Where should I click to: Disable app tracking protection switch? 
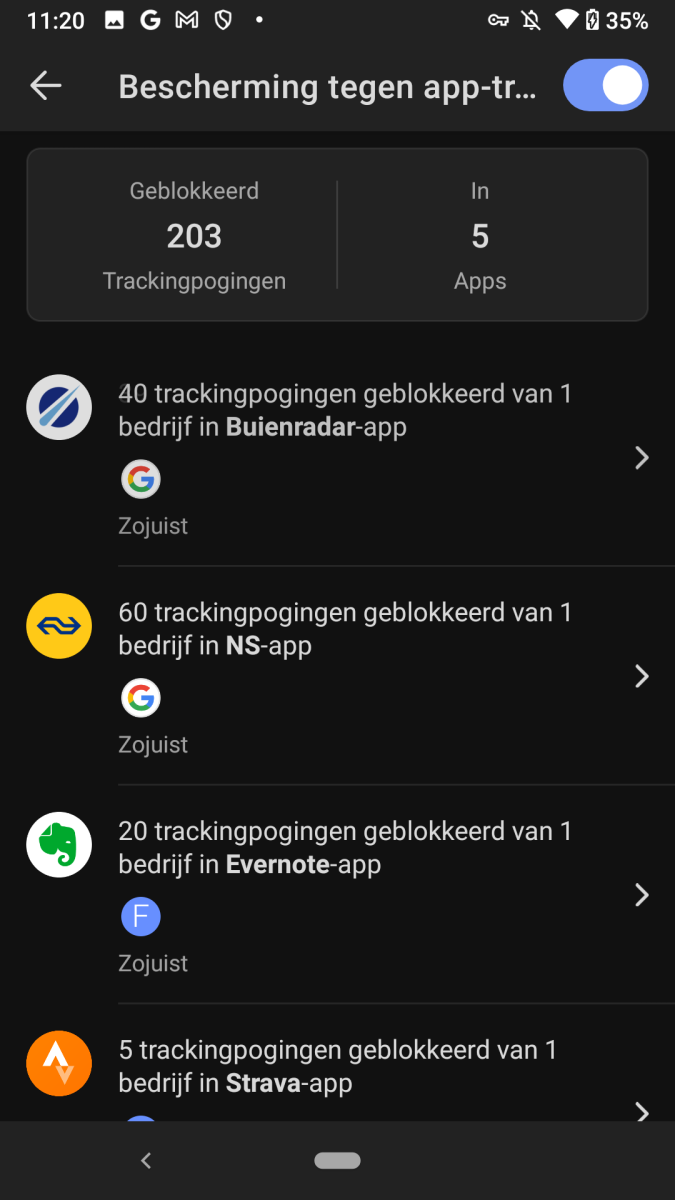pos(605,86)
